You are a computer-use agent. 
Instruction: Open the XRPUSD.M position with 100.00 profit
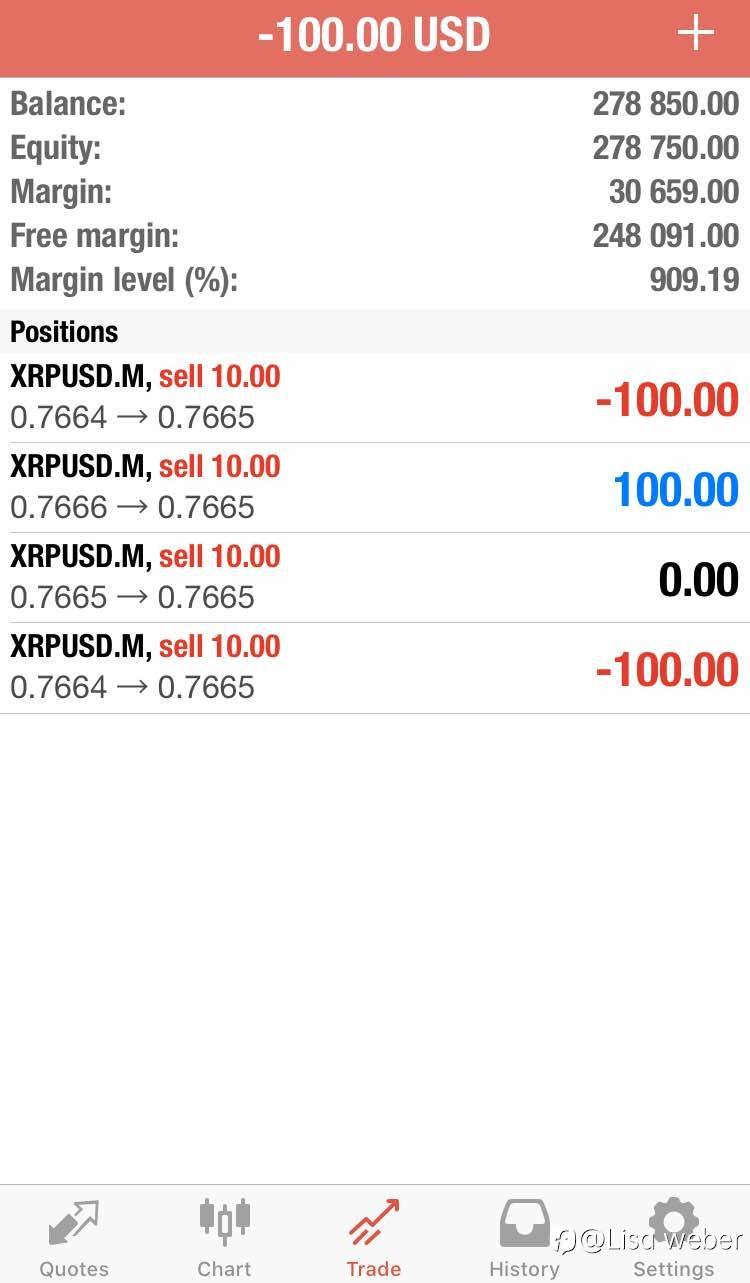(375, 488)
